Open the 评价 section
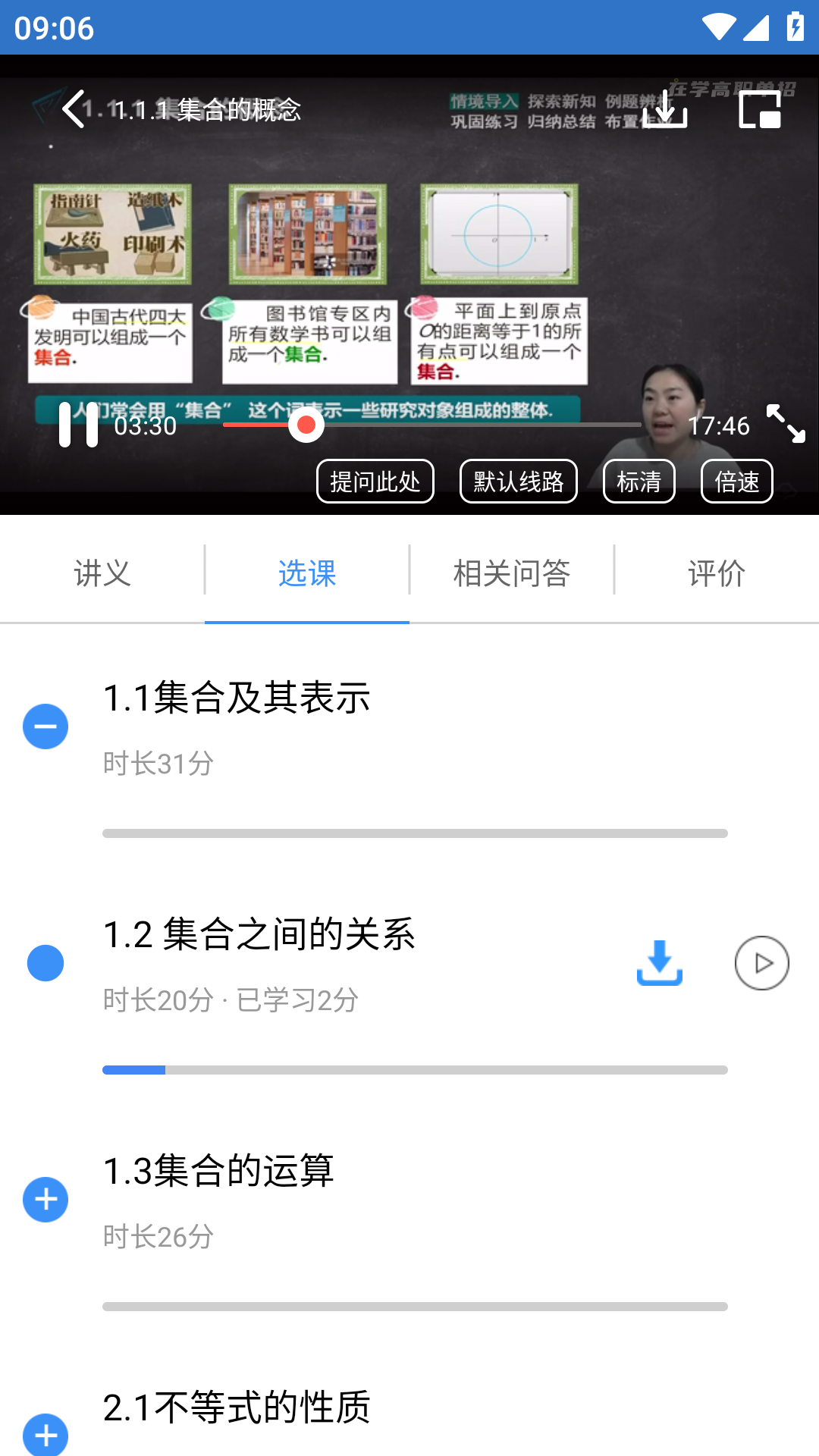 [717, 573]
